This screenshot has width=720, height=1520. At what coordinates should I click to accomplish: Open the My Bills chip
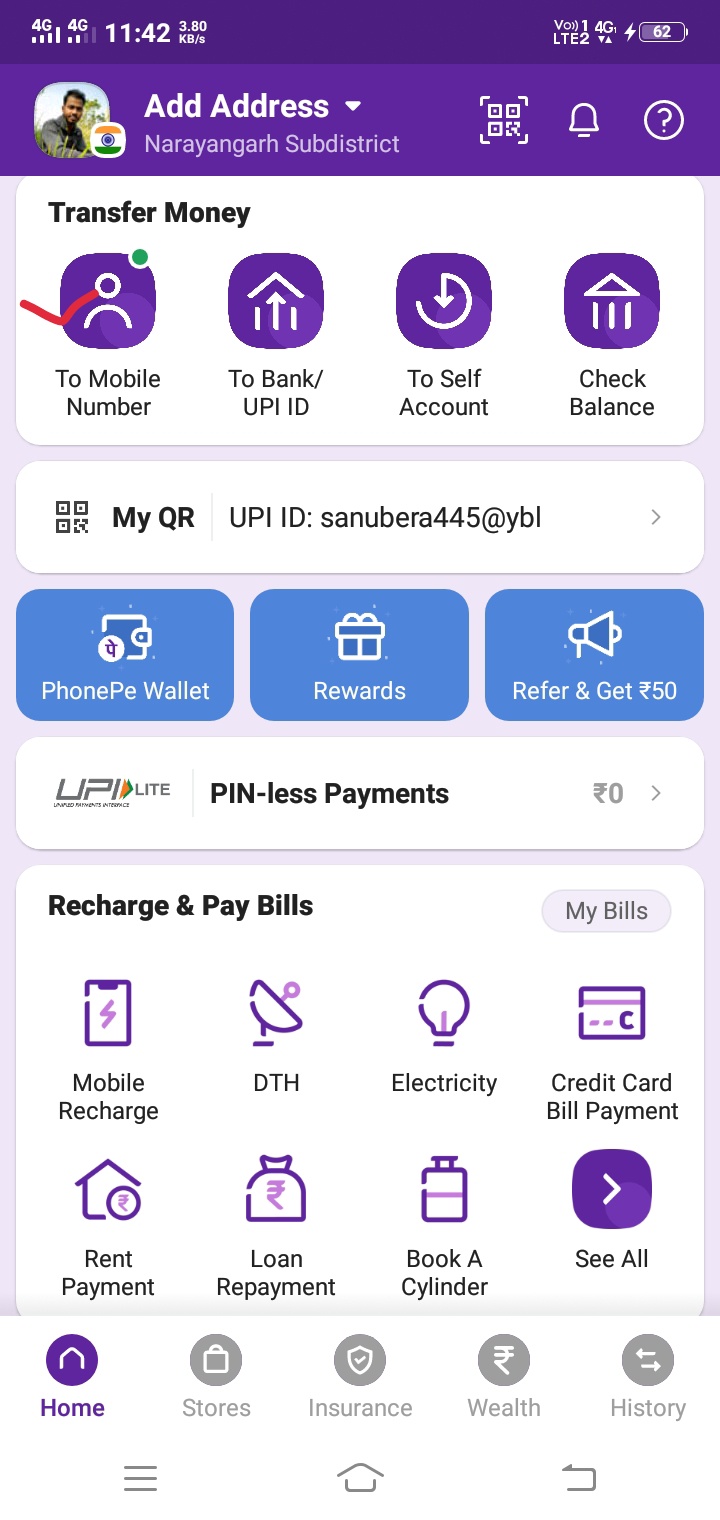(606, 911)
